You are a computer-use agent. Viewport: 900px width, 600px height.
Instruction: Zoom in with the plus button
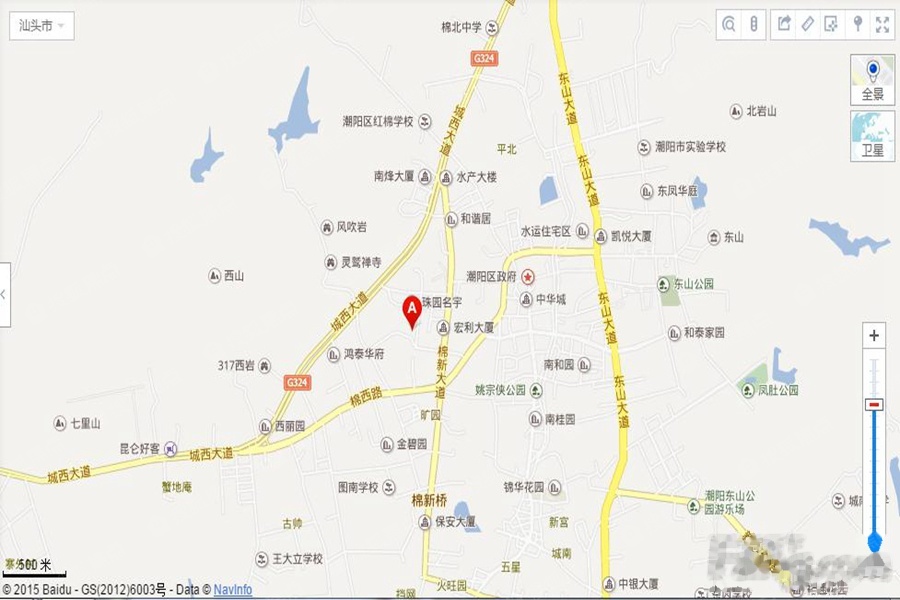pos(874,335)
